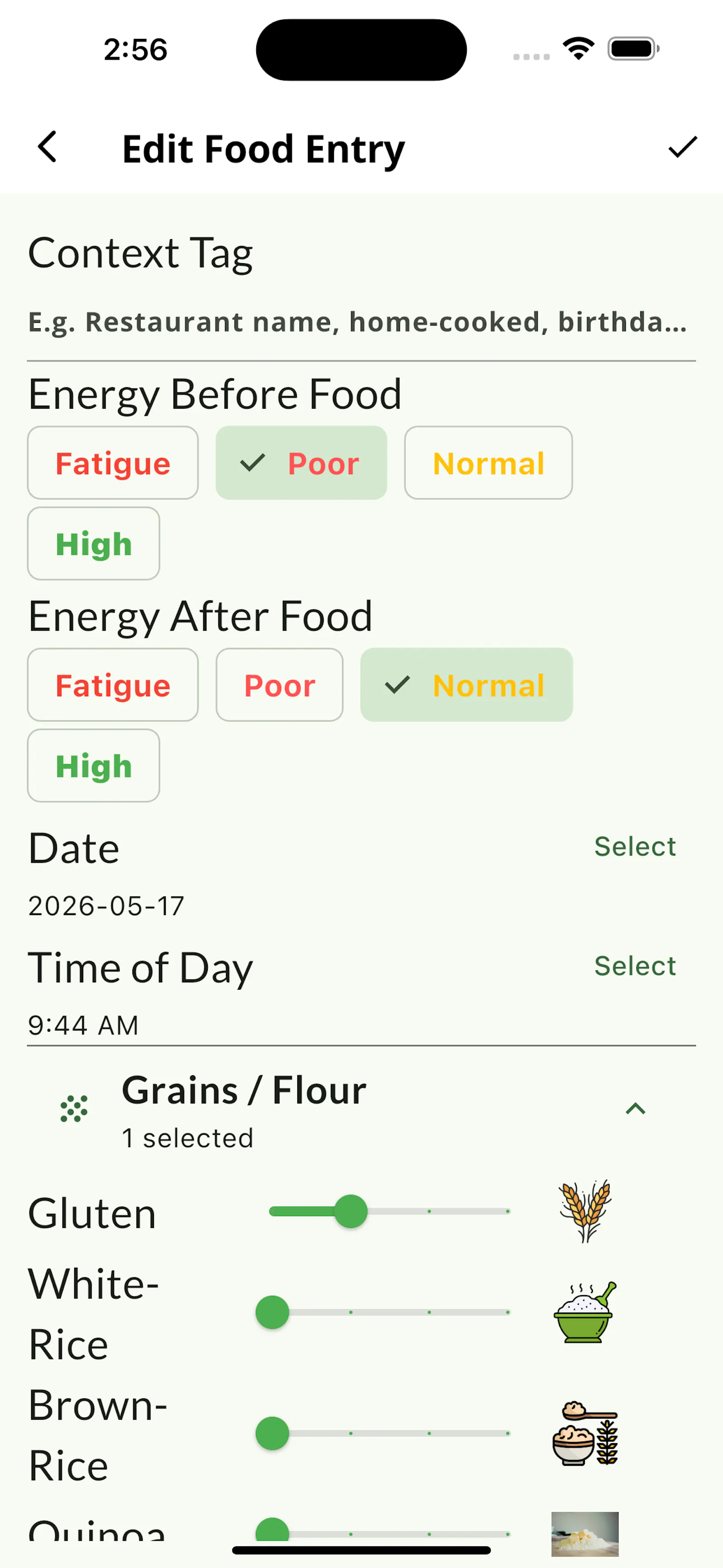Tap the White-Rice slider track
723x1568 pixels.
point(390,1313)
